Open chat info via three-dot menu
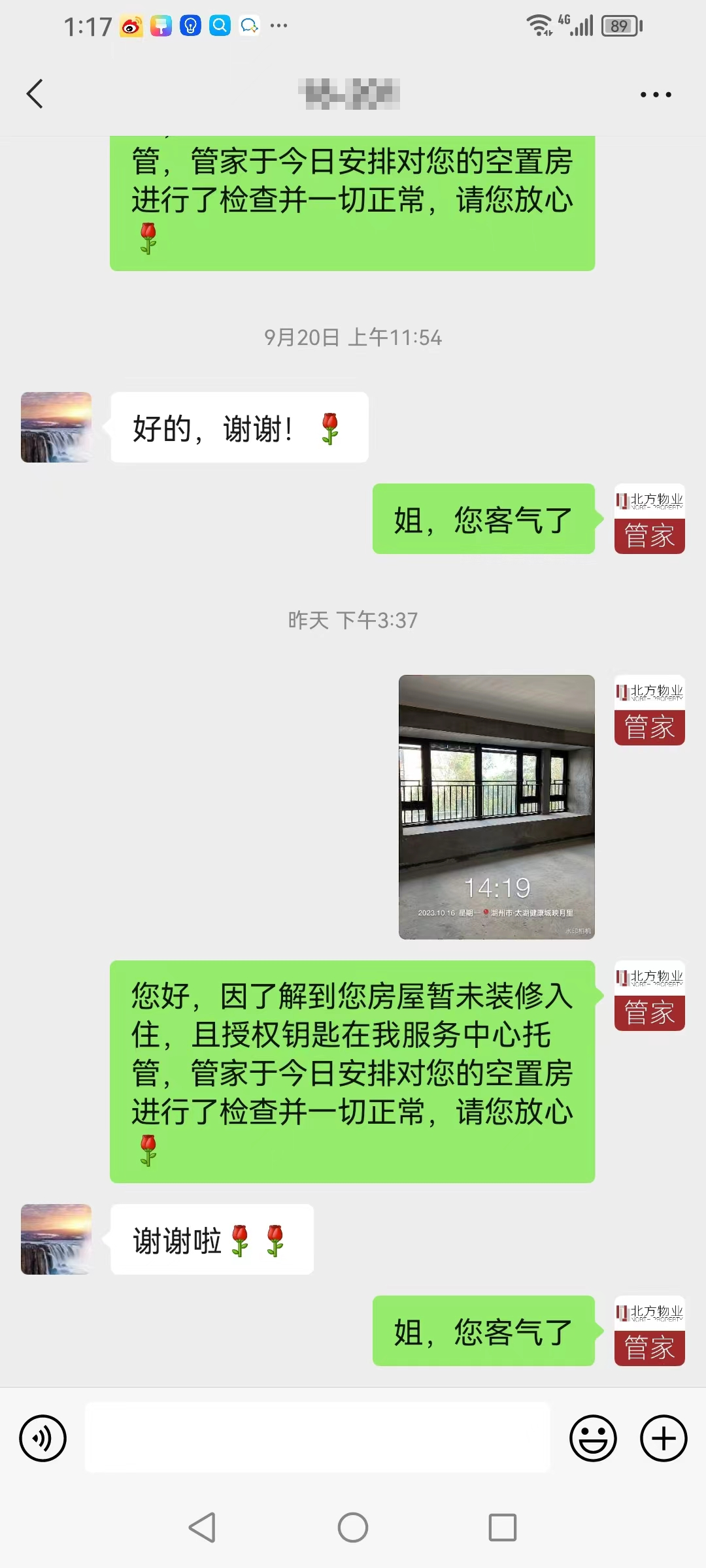The width and height of the screenshot is (706, 1568). point(655,95)
